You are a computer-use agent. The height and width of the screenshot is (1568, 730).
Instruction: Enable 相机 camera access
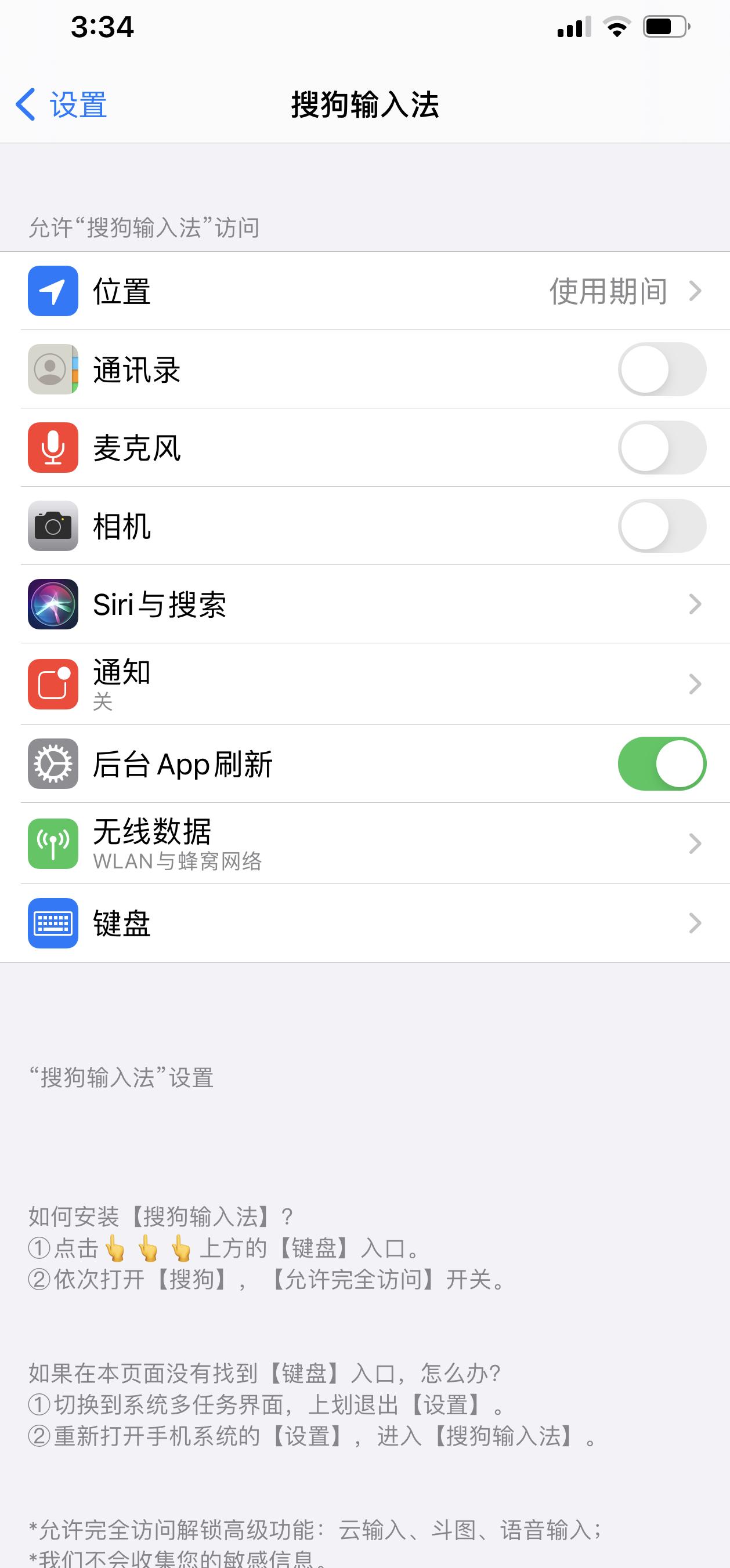[661, 526]
